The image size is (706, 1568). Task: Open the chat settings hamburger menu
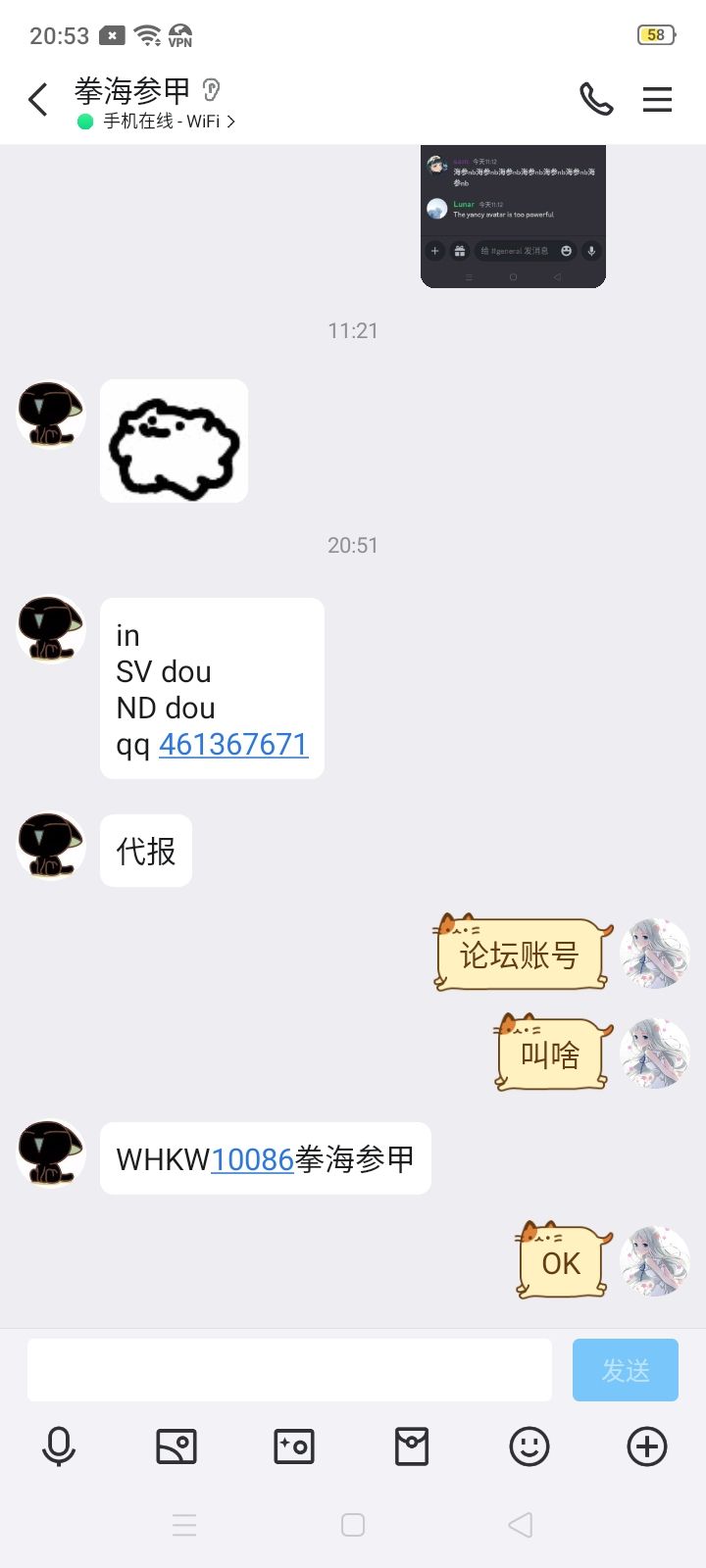coord(657,99)
